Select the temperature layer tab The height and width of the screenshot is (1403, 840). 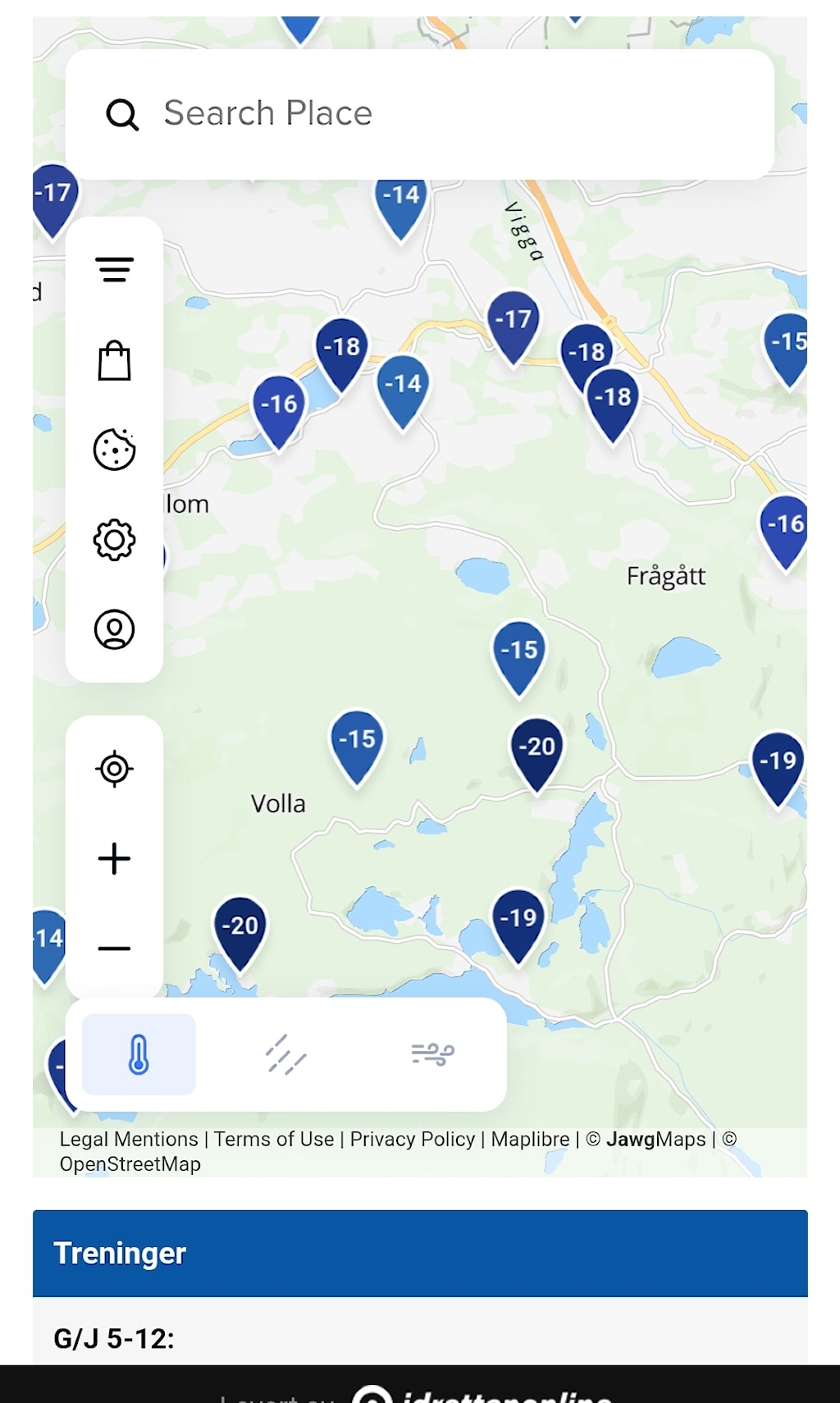[139, 1054]
